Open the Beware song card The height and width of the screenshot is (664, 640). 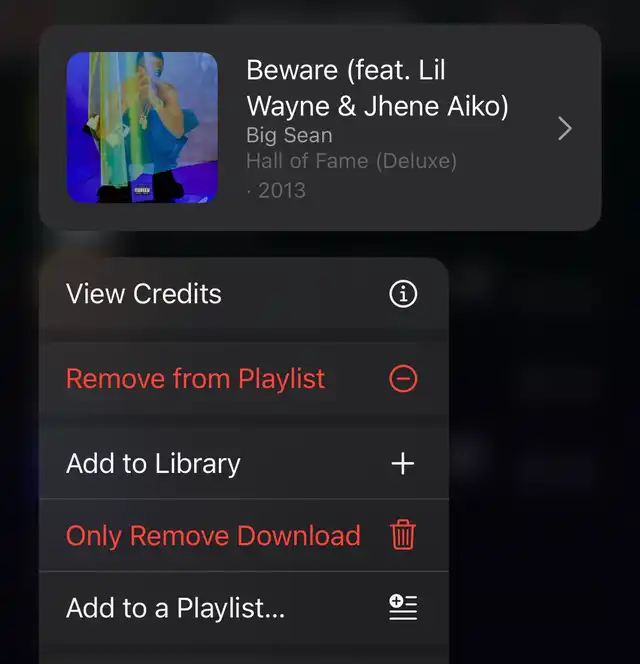pos(320,128)
